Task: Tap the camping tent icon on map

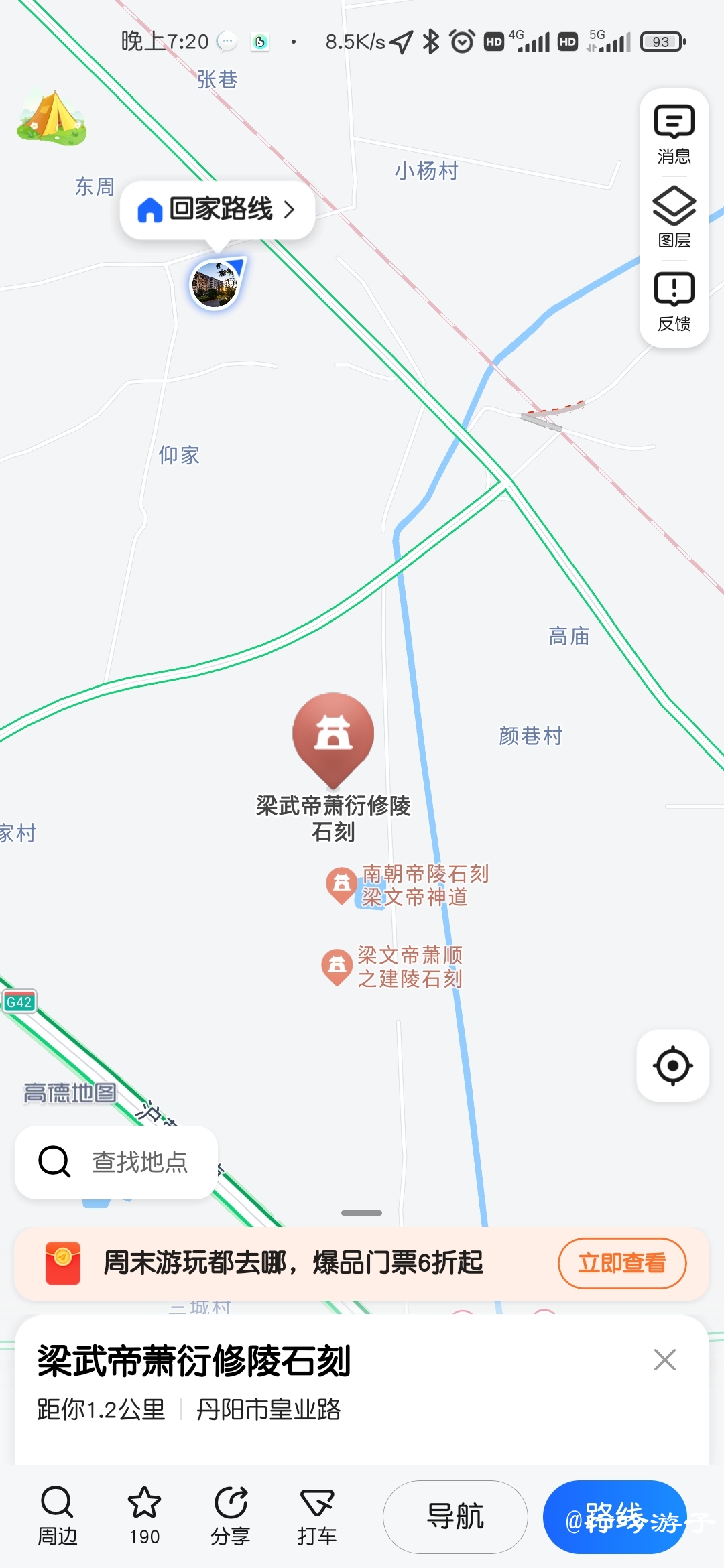Action: (x=52, y=119)
